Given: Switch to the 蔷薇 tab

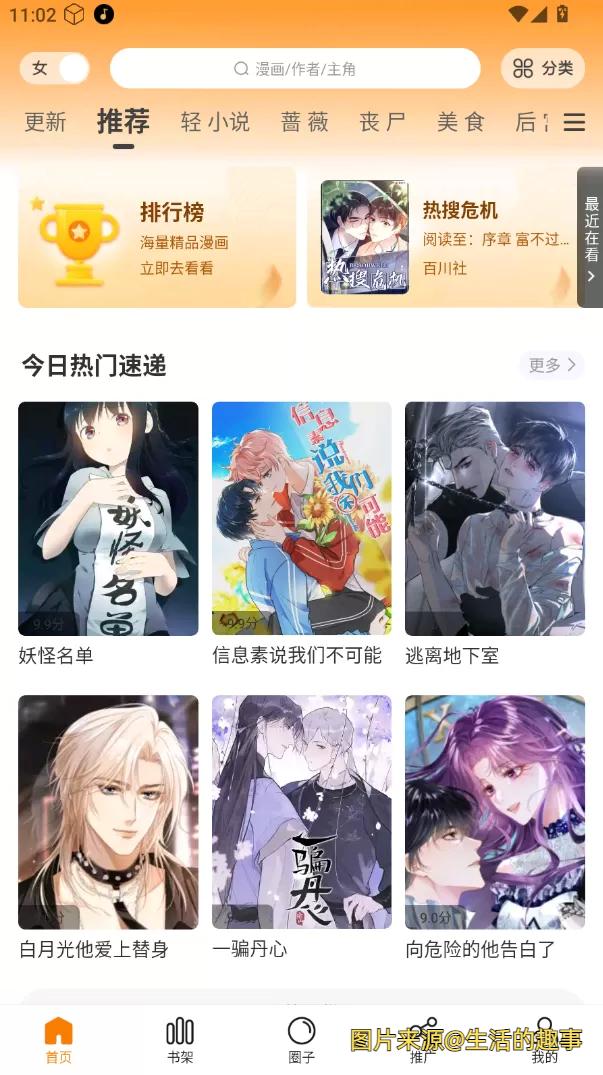Looking at the screenshot, I should [x=305, y=122].
